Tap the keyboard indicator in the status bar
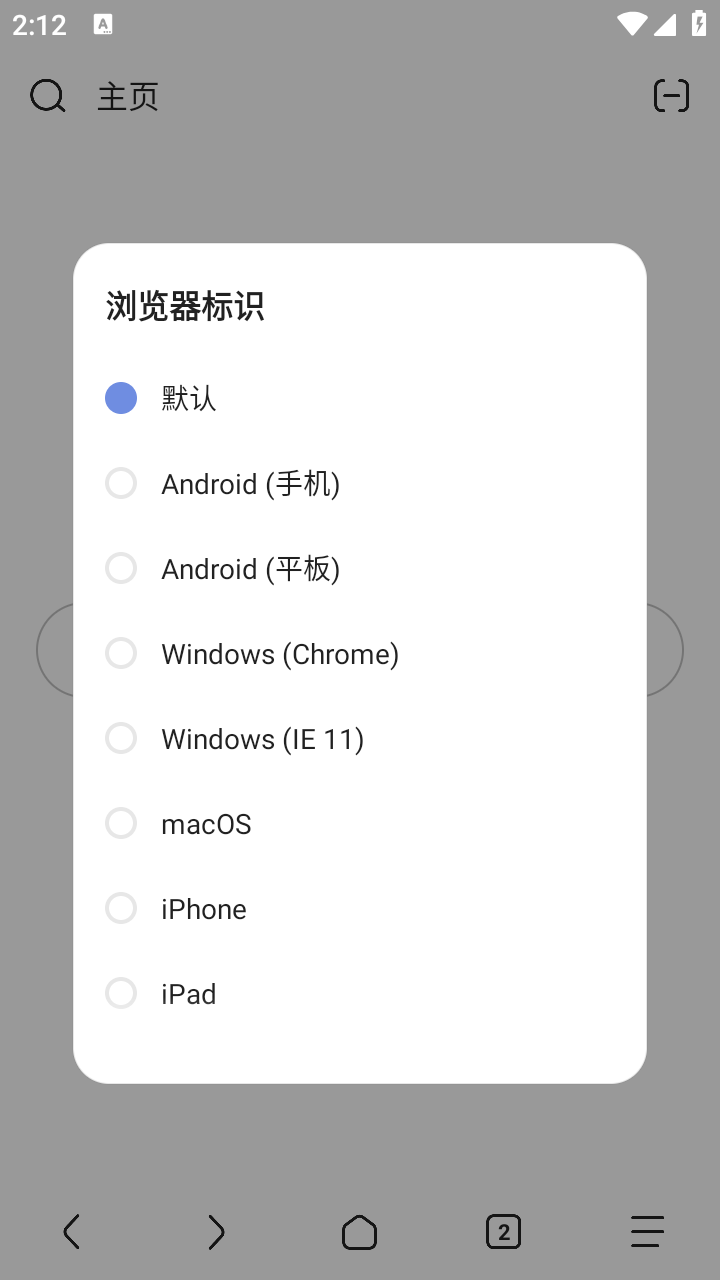Screen dimensions: 720x1280 tap(104, 24)
